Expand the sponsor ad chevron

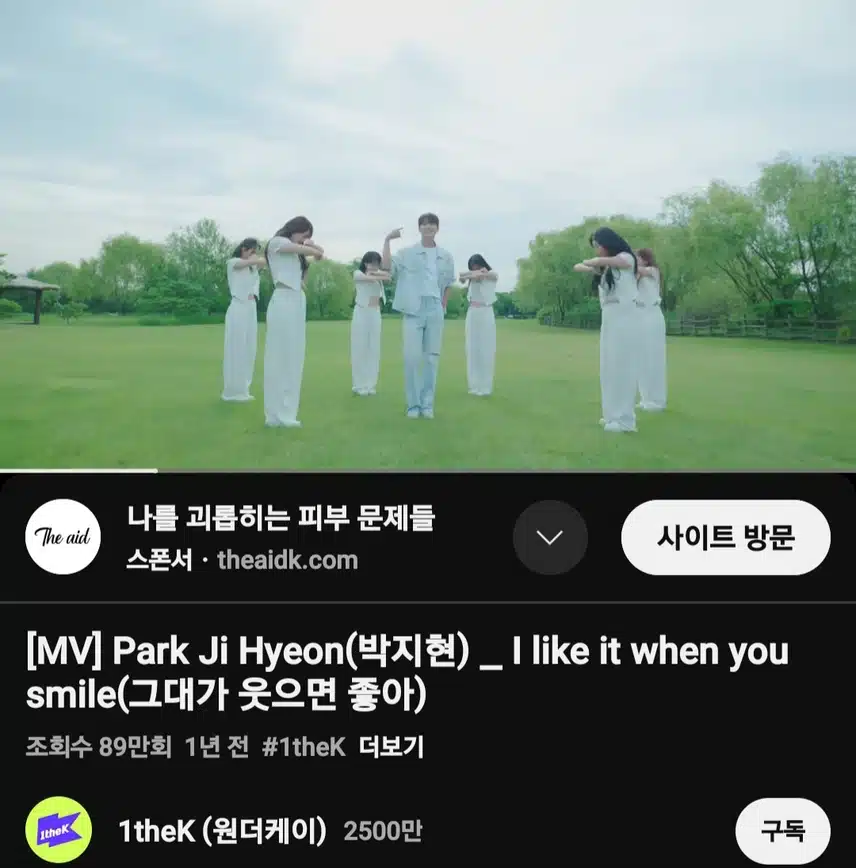550,537
